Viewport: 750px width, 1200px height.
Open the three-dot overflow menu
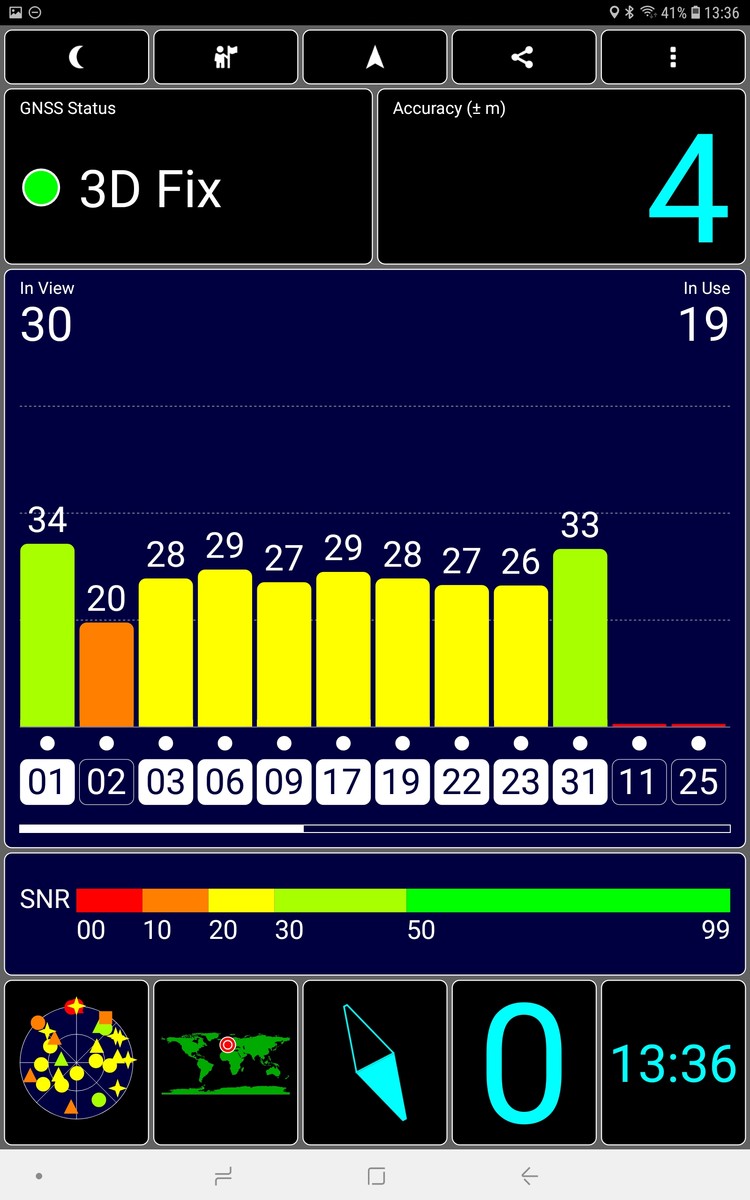(673, 57)
